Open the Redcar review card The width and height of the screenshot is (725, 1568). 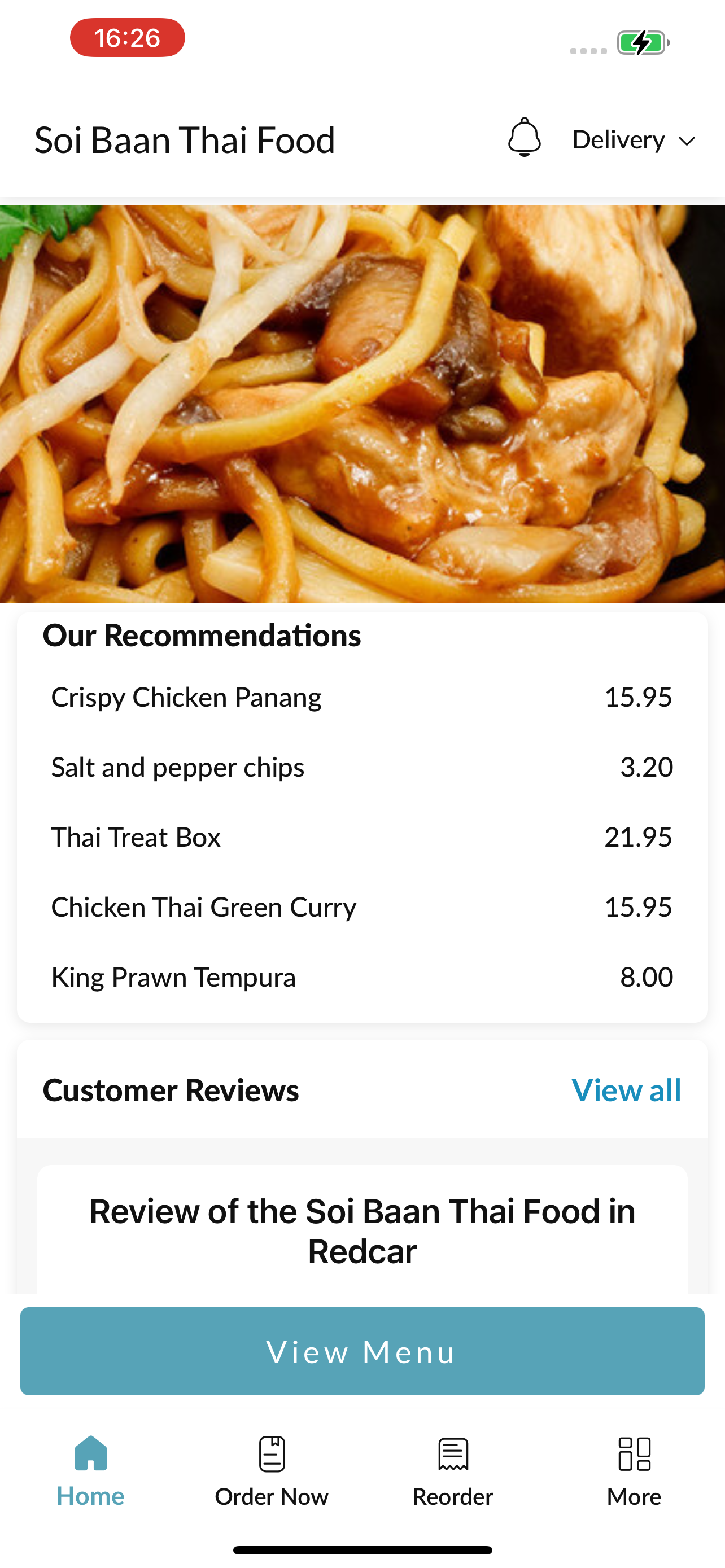point(362,1229)
